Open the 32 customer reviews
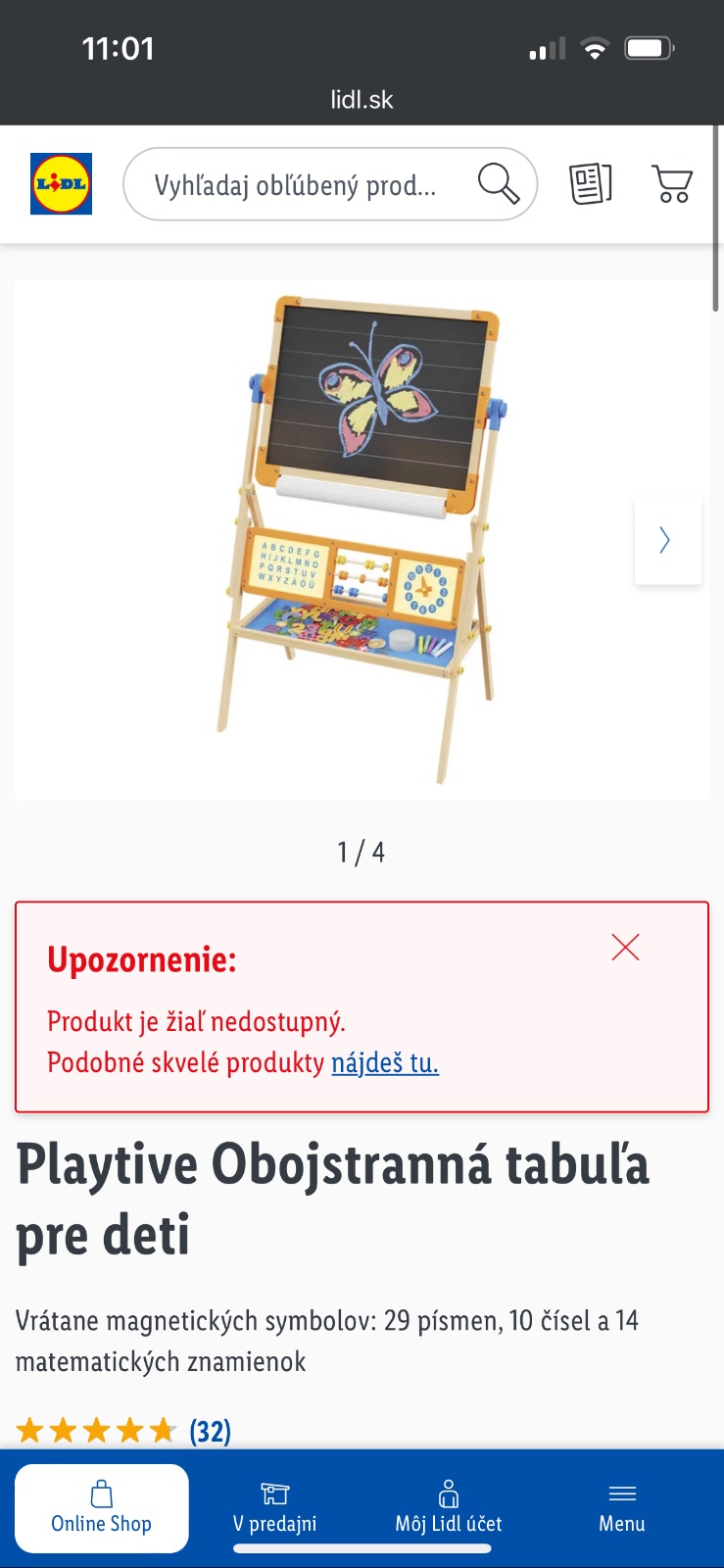 [x=210, y=1431]
